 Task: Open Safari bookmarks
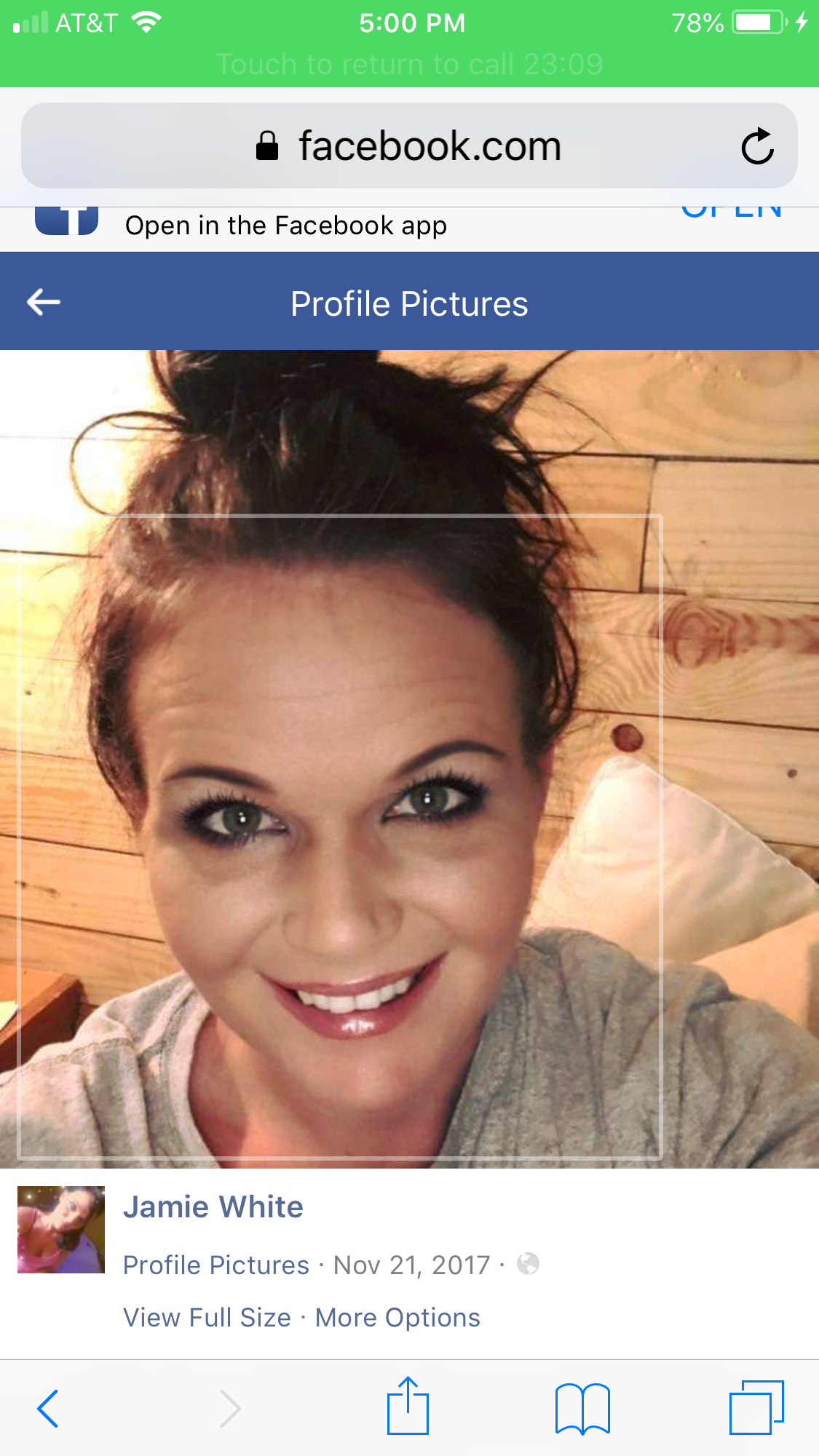click(582, 1409)
